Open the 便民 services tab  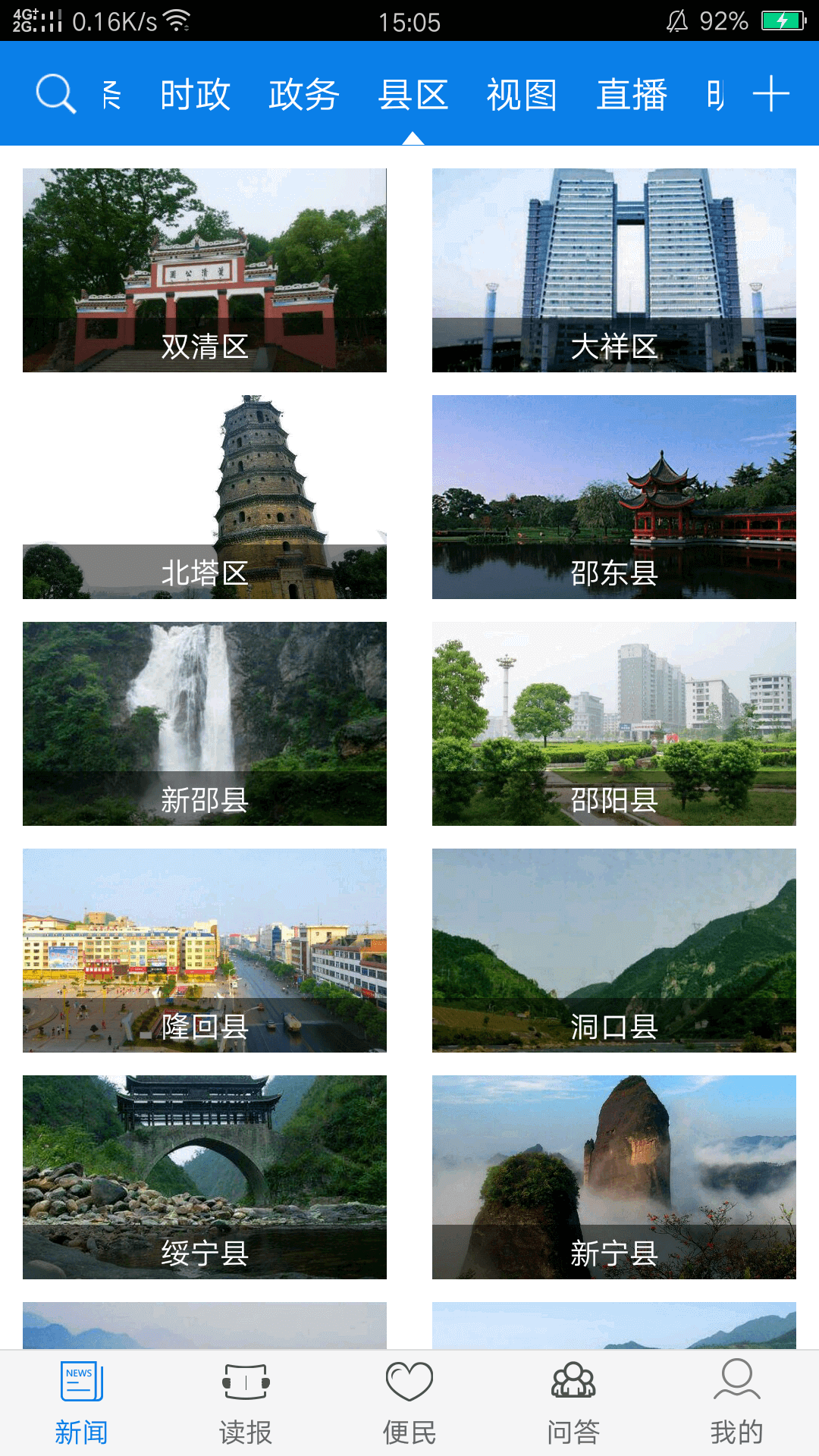409,1403
